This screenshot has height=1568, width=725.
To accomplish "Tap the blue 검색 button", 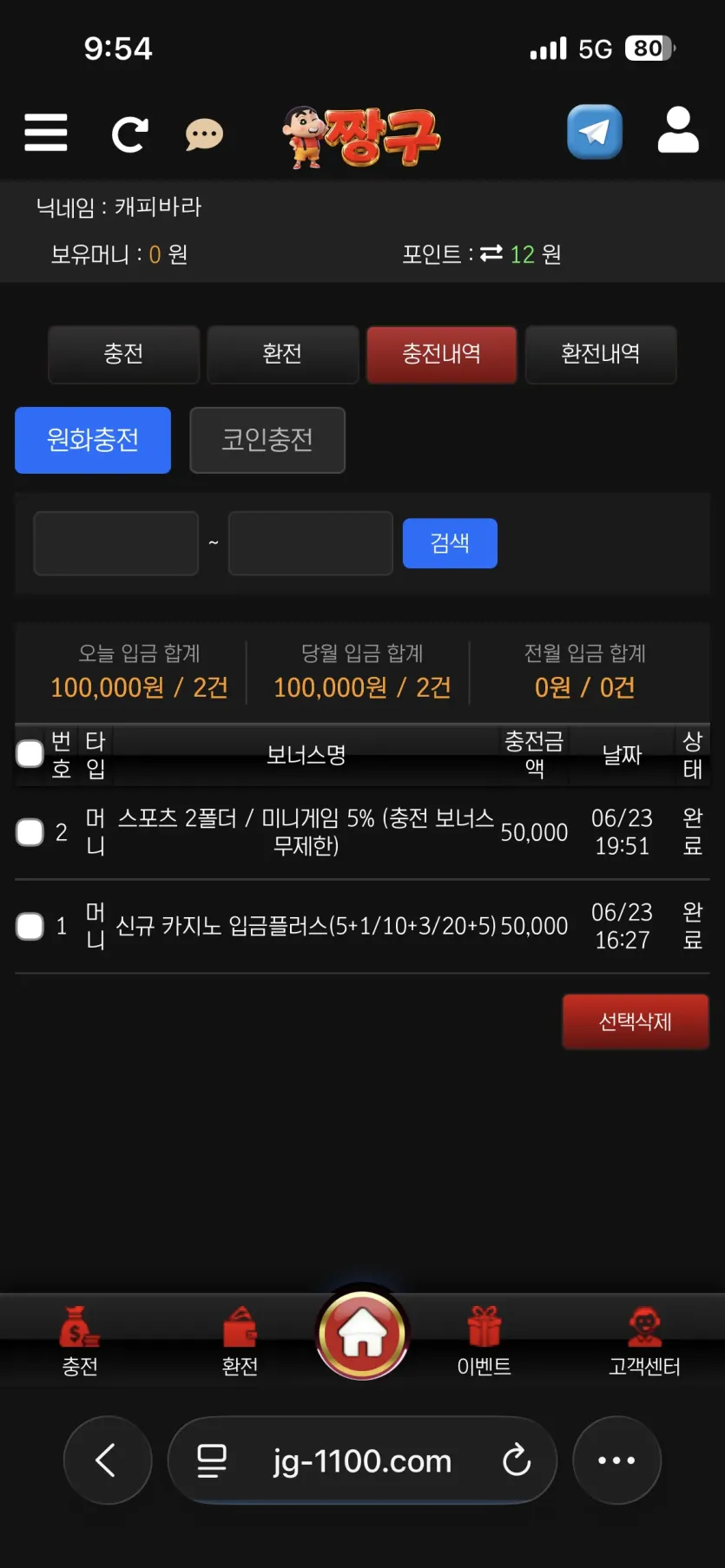I will [450, 543].
